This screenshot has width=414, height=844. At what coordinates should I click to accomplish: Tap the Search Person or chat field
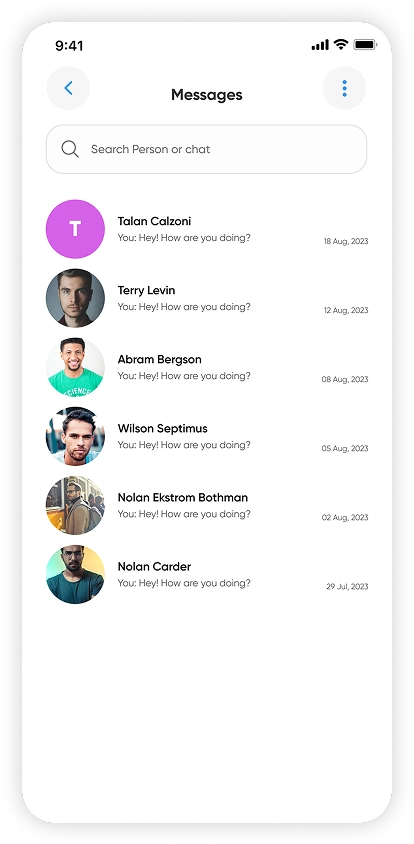[207, 149]
